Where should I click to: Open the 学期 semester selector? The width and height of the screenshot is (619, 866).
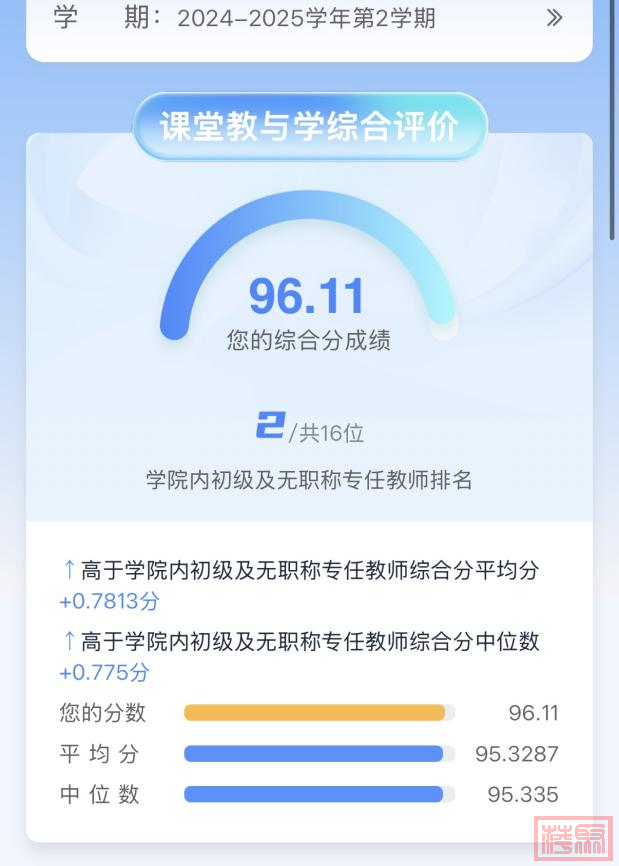tap(554, 19)
